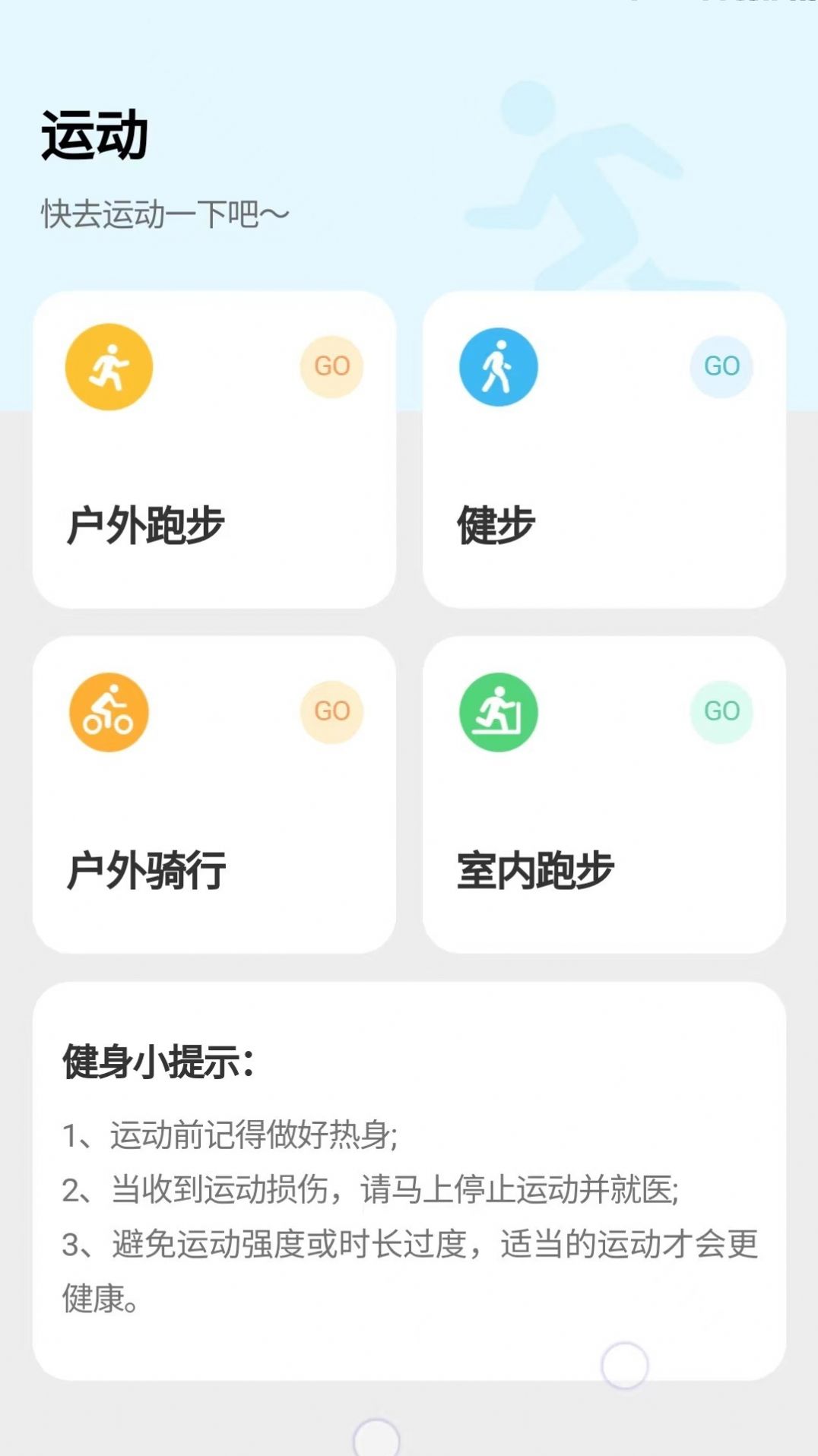
Task: Click the 户外跑步 label text
Action: 143,521
